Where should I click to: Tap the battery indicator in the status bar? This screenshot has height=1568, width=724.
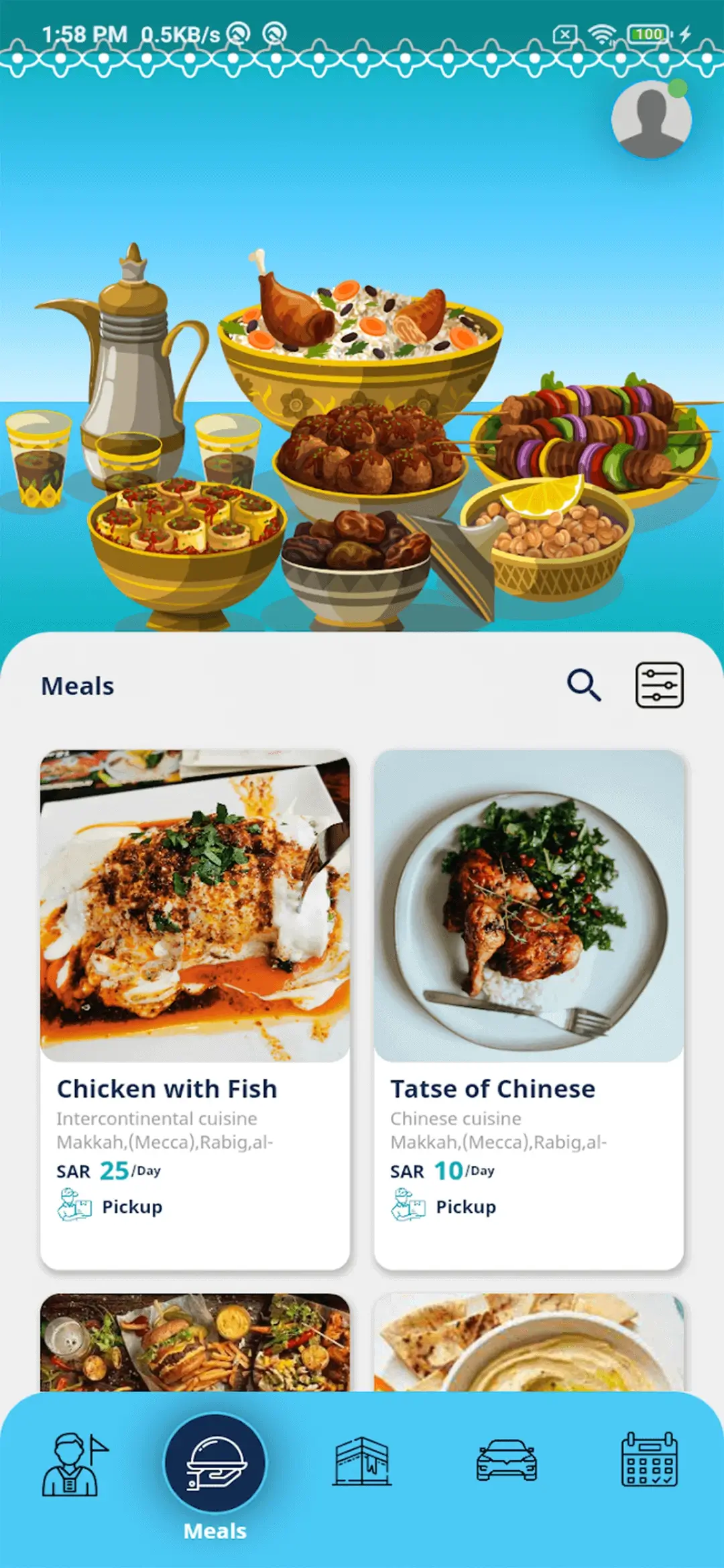(648, 33)
